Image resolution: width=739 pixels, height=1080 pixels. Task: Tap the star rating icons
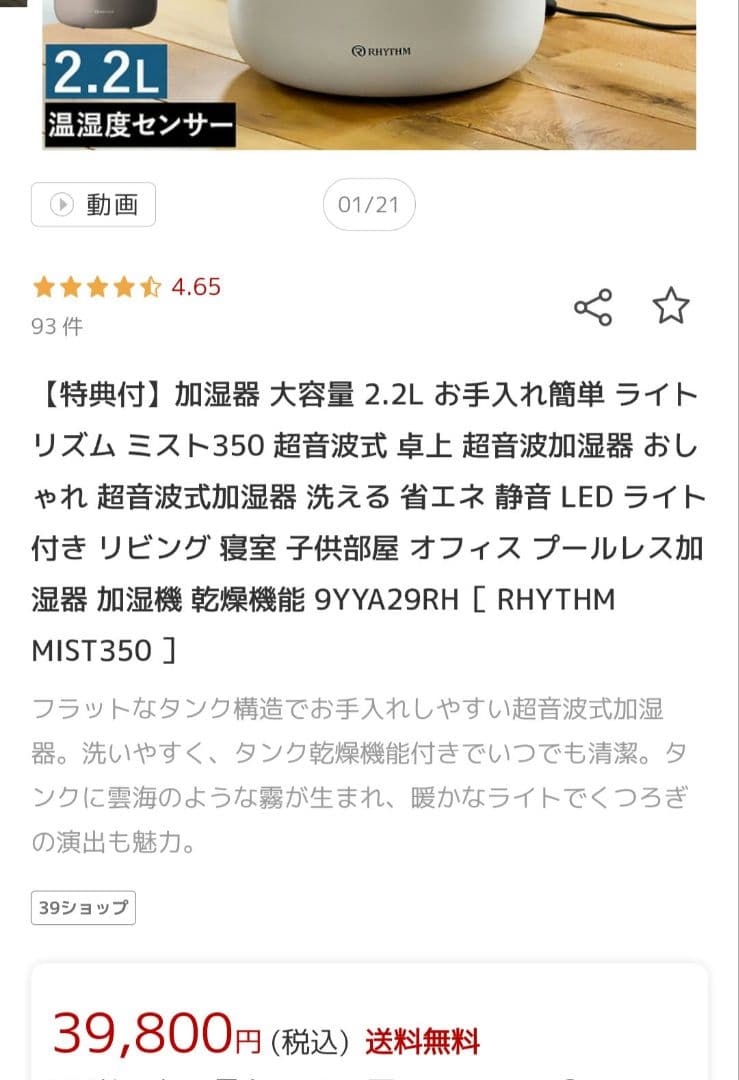click(94, 287)
